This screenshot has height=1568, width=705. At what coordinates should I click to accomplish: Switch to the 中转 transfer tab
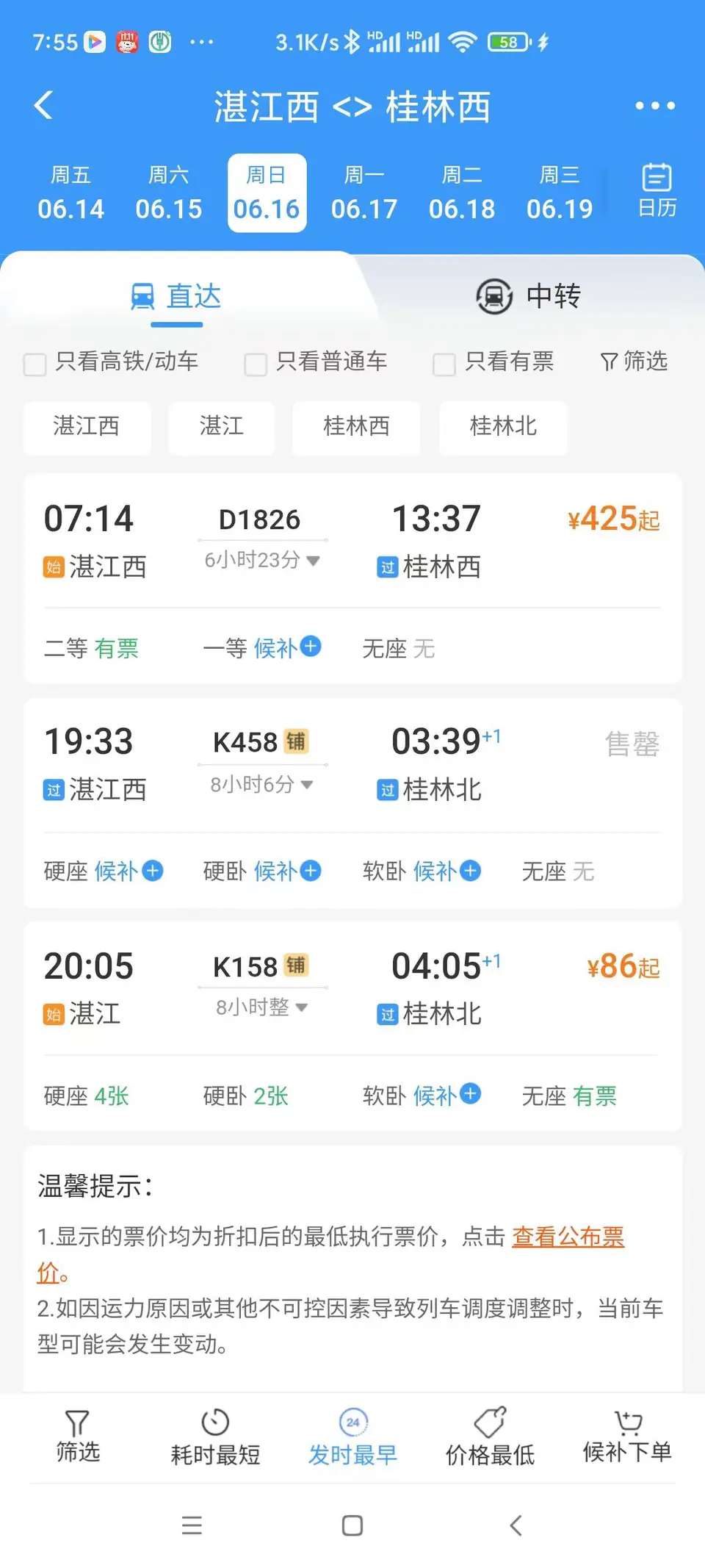pos(529,297)
